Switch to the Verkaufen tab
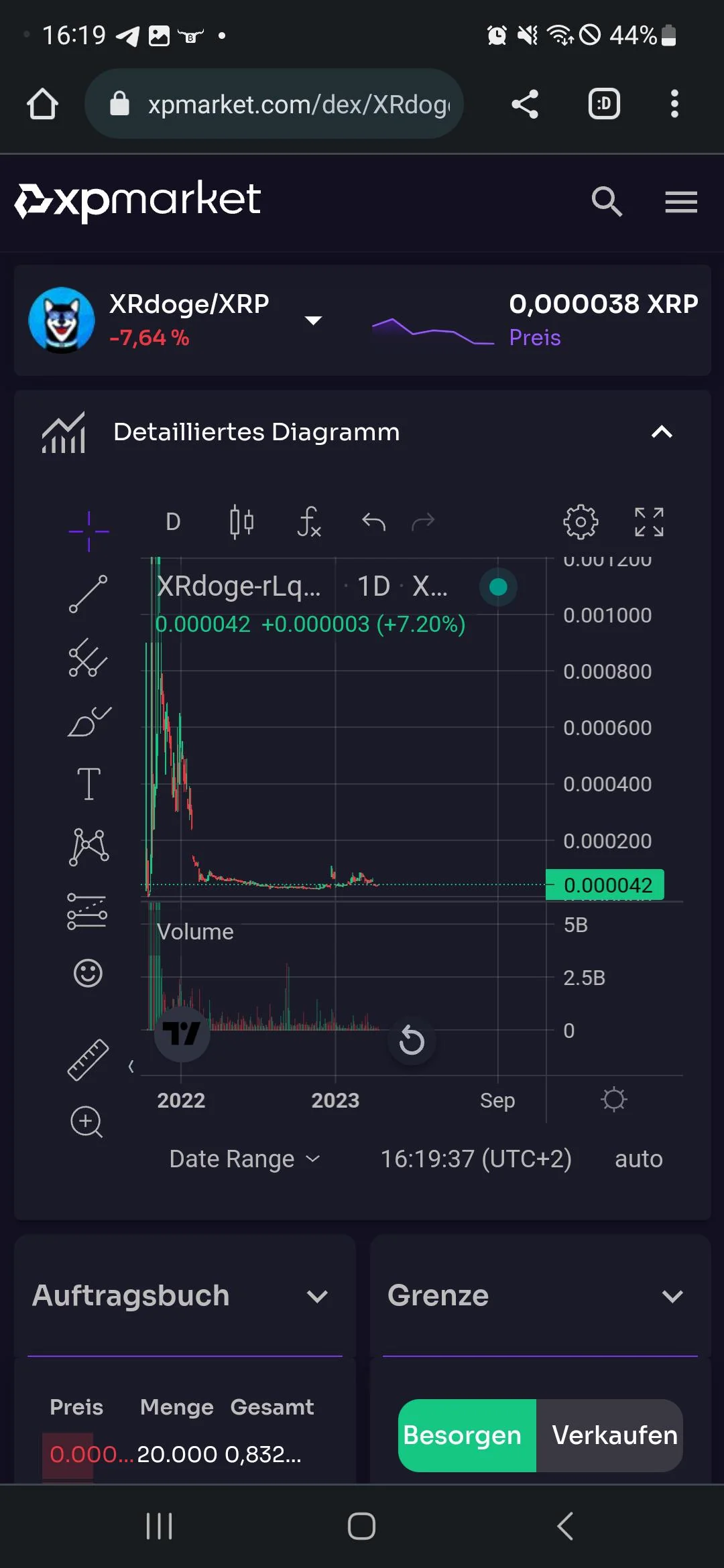The height and width of the screenshot is (1568, 724). [614, 1435]
